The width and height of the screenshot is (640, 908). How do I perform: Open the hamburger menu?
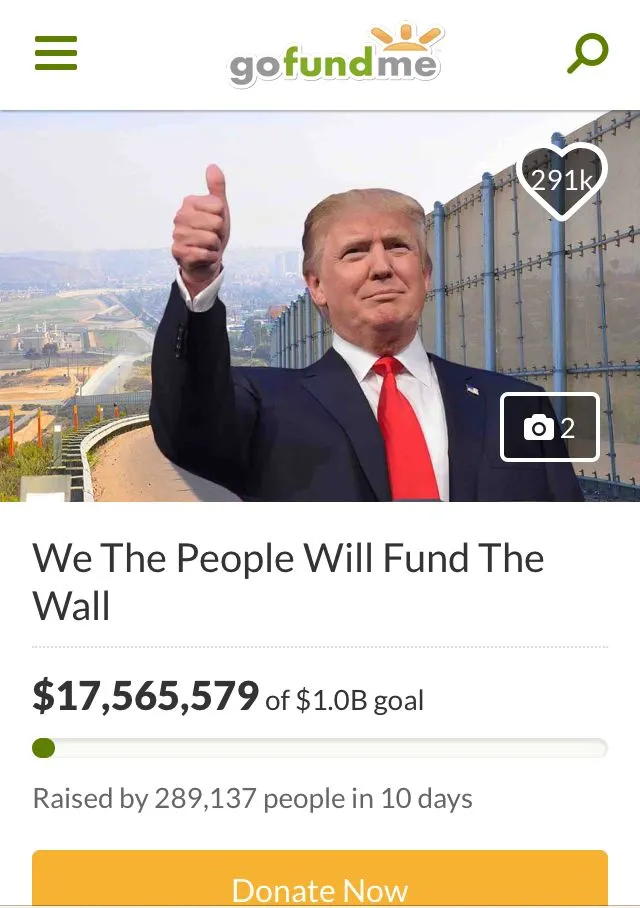[x=56, y=53]
